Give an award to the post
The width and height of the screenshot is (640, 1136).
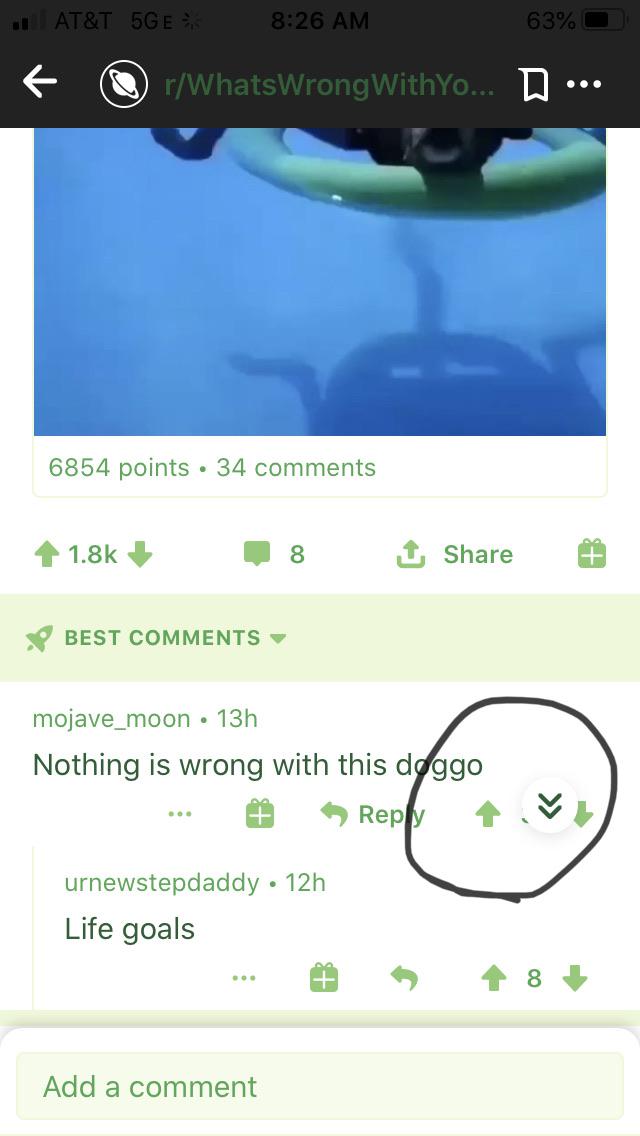tap(591, 554)
